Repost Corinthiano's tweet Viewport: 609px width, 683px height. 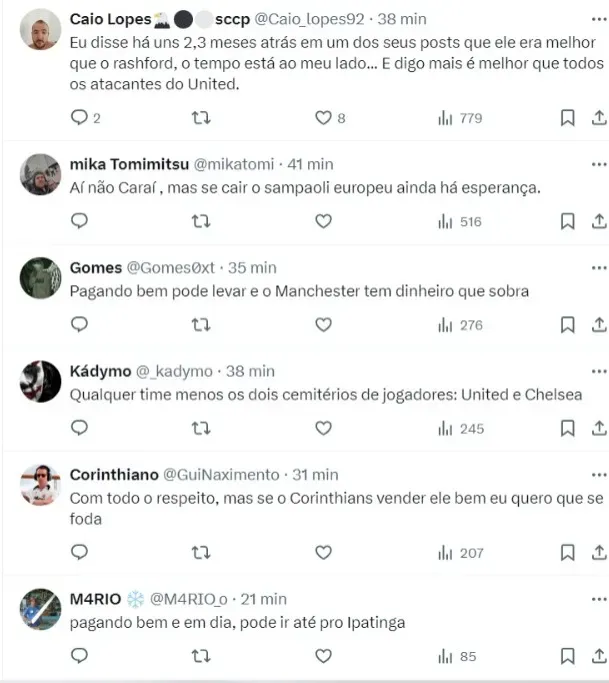(201, 552)
